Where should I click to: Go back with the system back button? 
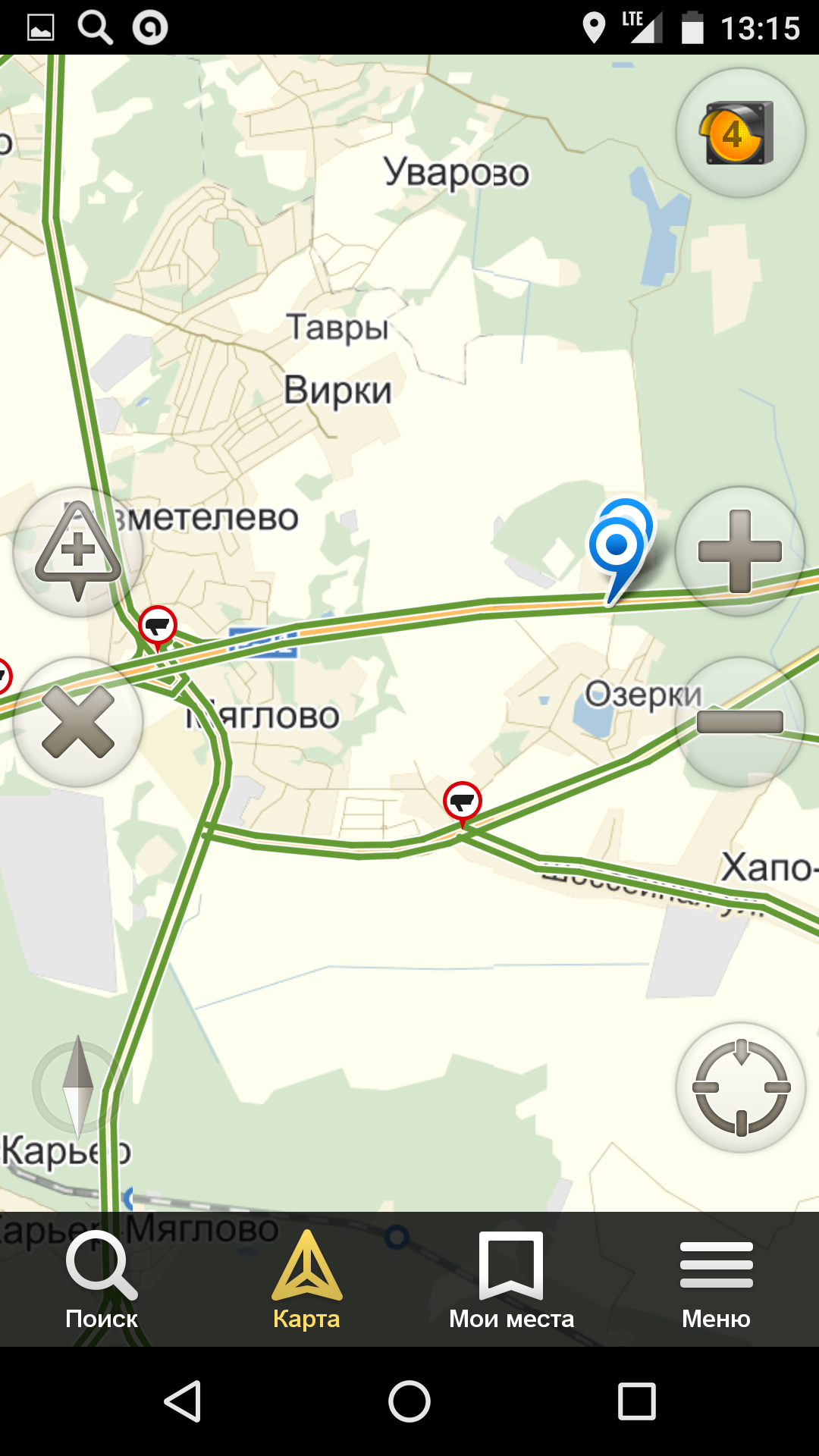(183, 1401)
